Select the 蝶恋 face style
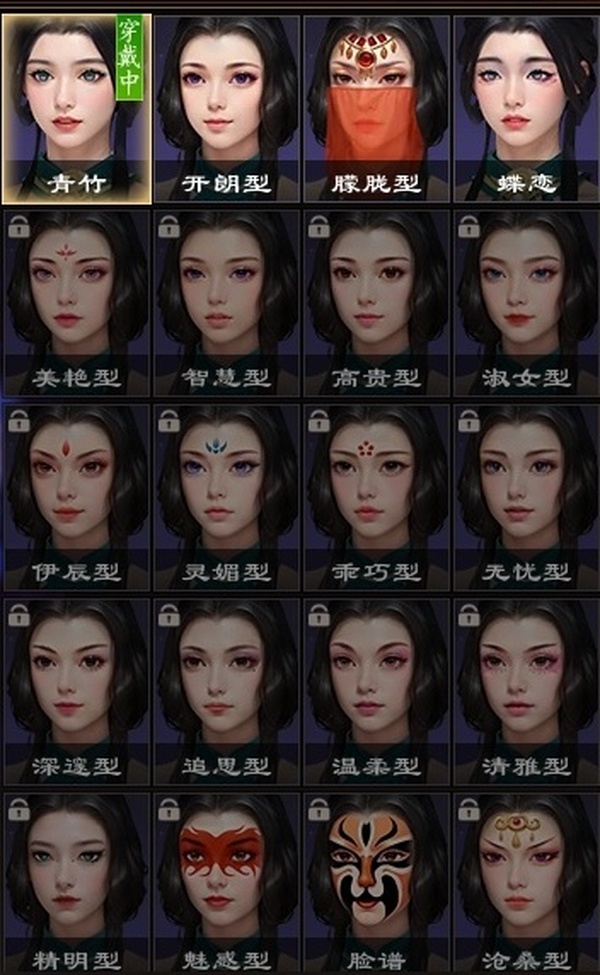The height and width of the screenshot is (975, 600). coord(527,109)
